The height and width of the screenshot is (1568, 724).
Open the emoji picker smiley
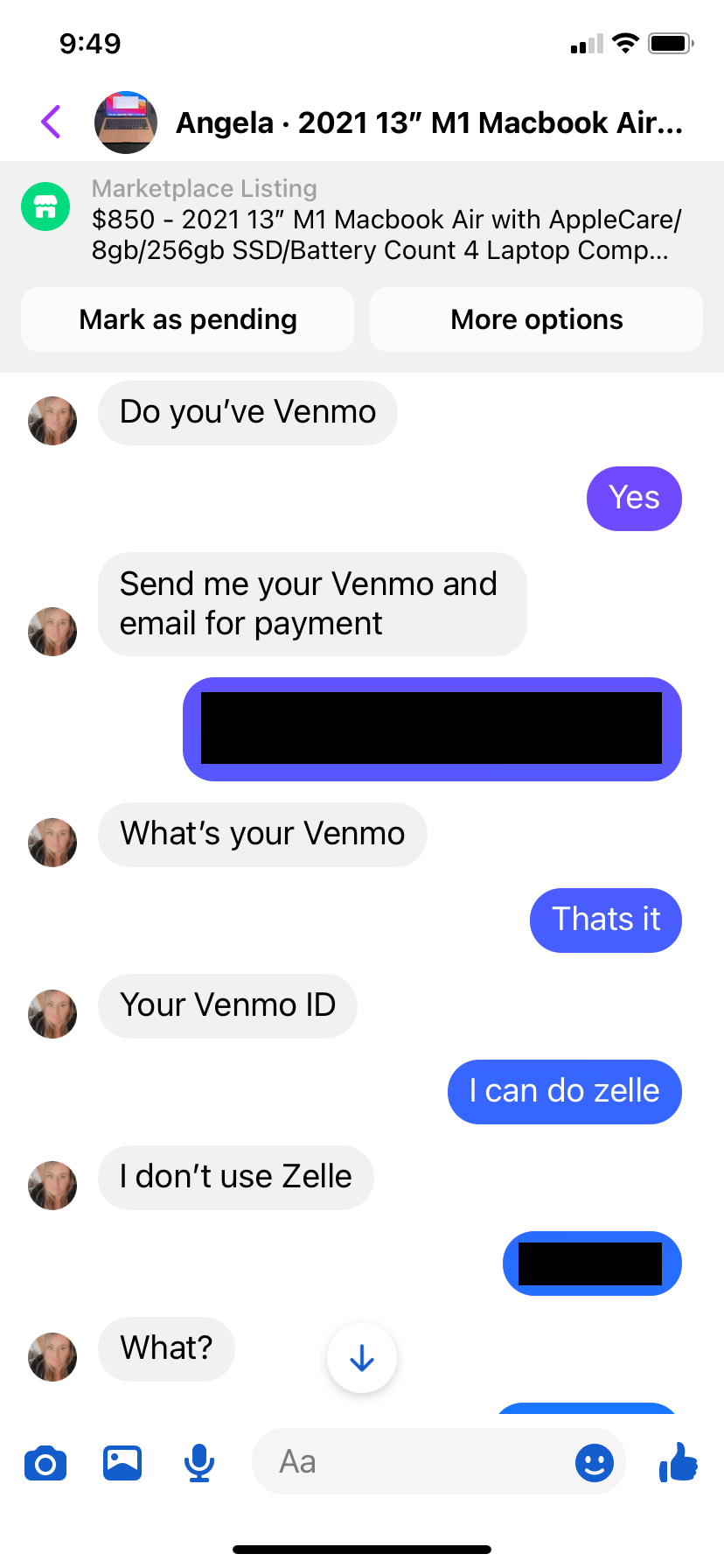[x=595, y=1462]
